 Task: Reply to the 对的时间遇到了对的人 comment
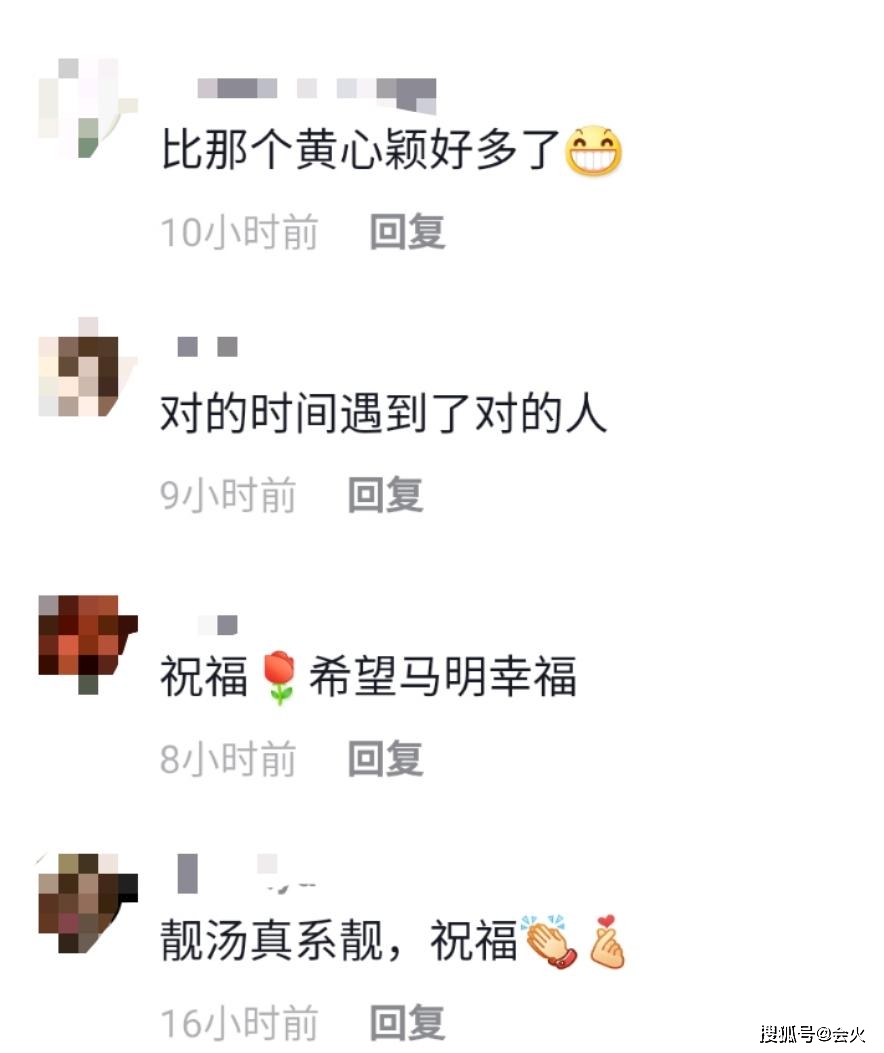(x=385, y=495)
